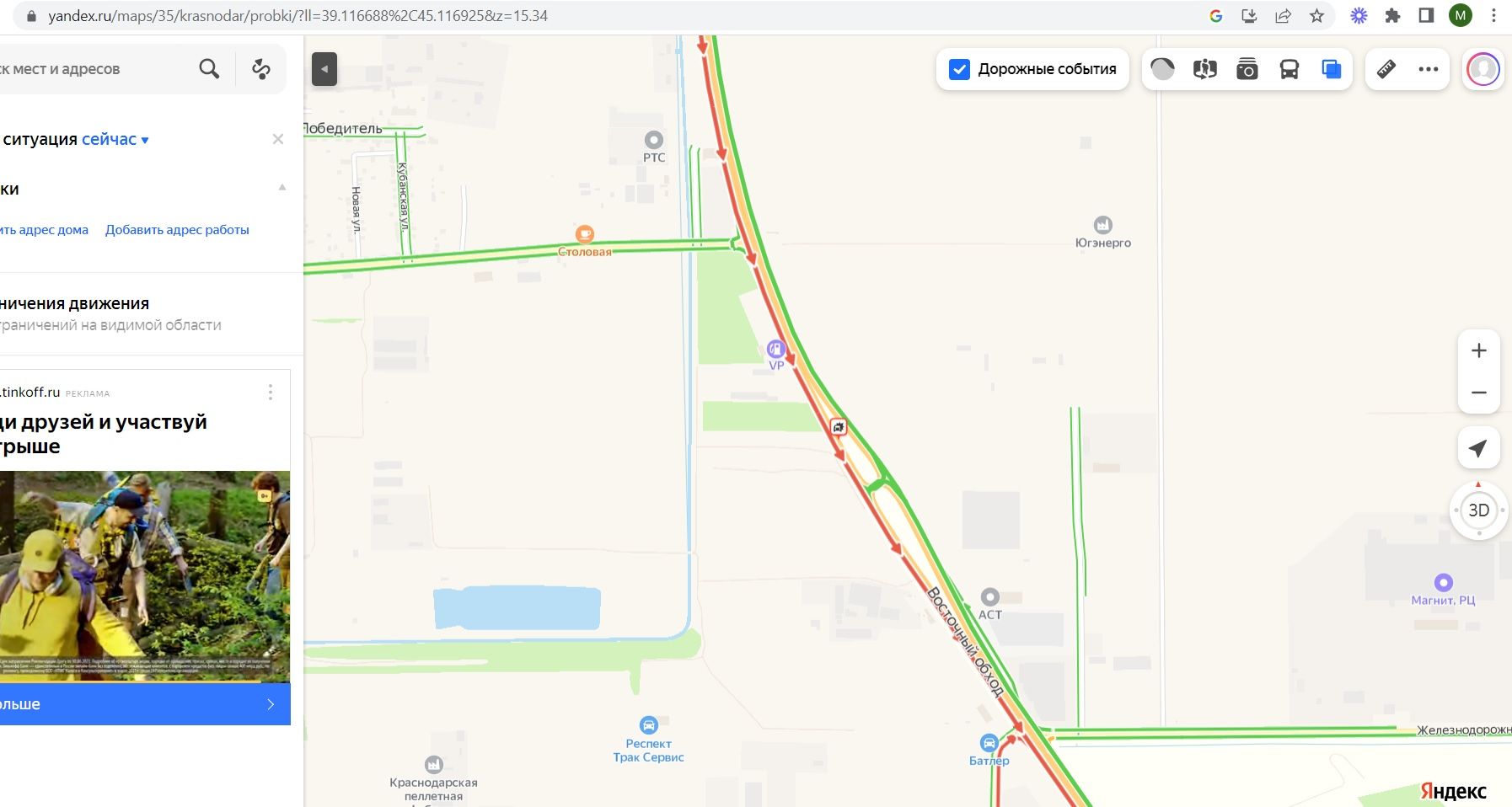Uncheck the Дорожные события checkbox
The height and width of the screenshot is (807, 1512).
click(x=959, y=69)
